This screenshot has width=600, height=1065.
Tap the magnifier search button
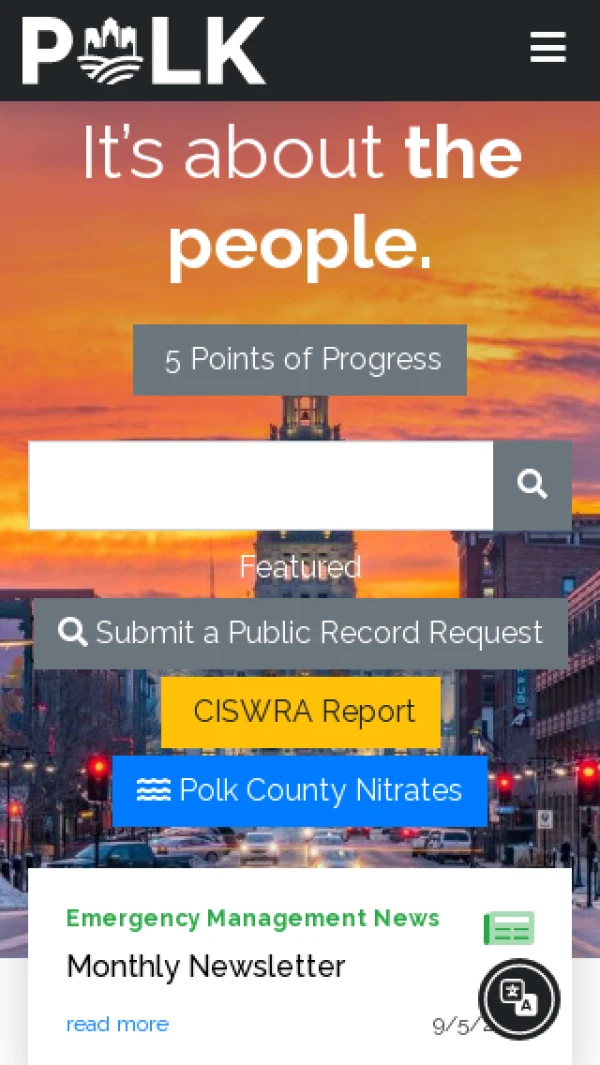tap(532, 485)
